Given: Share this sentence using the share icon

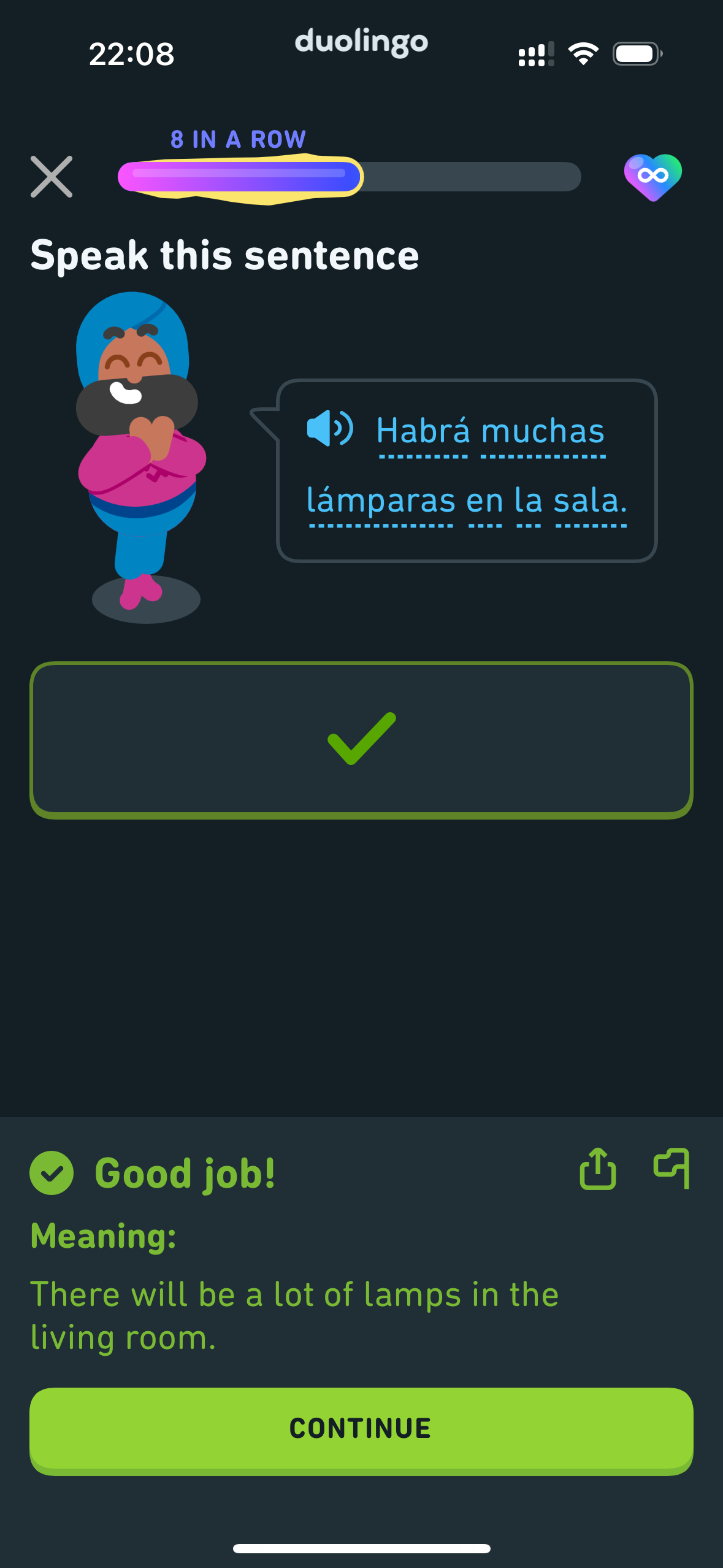Looking at the screenshot, I should coord(597,1169).
